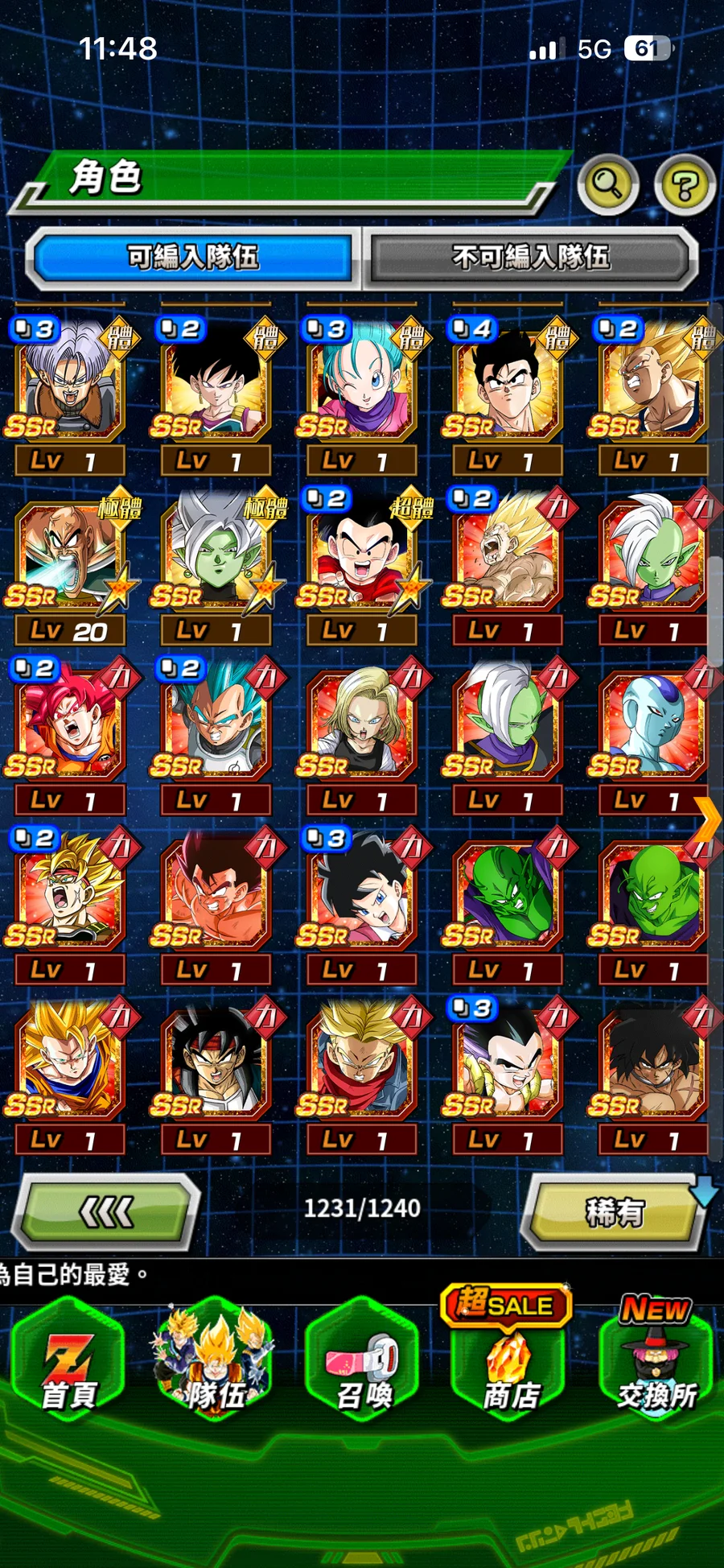Open the question mark help button
This screenshot has width=724, height=1568.
[x=684, y=185]
